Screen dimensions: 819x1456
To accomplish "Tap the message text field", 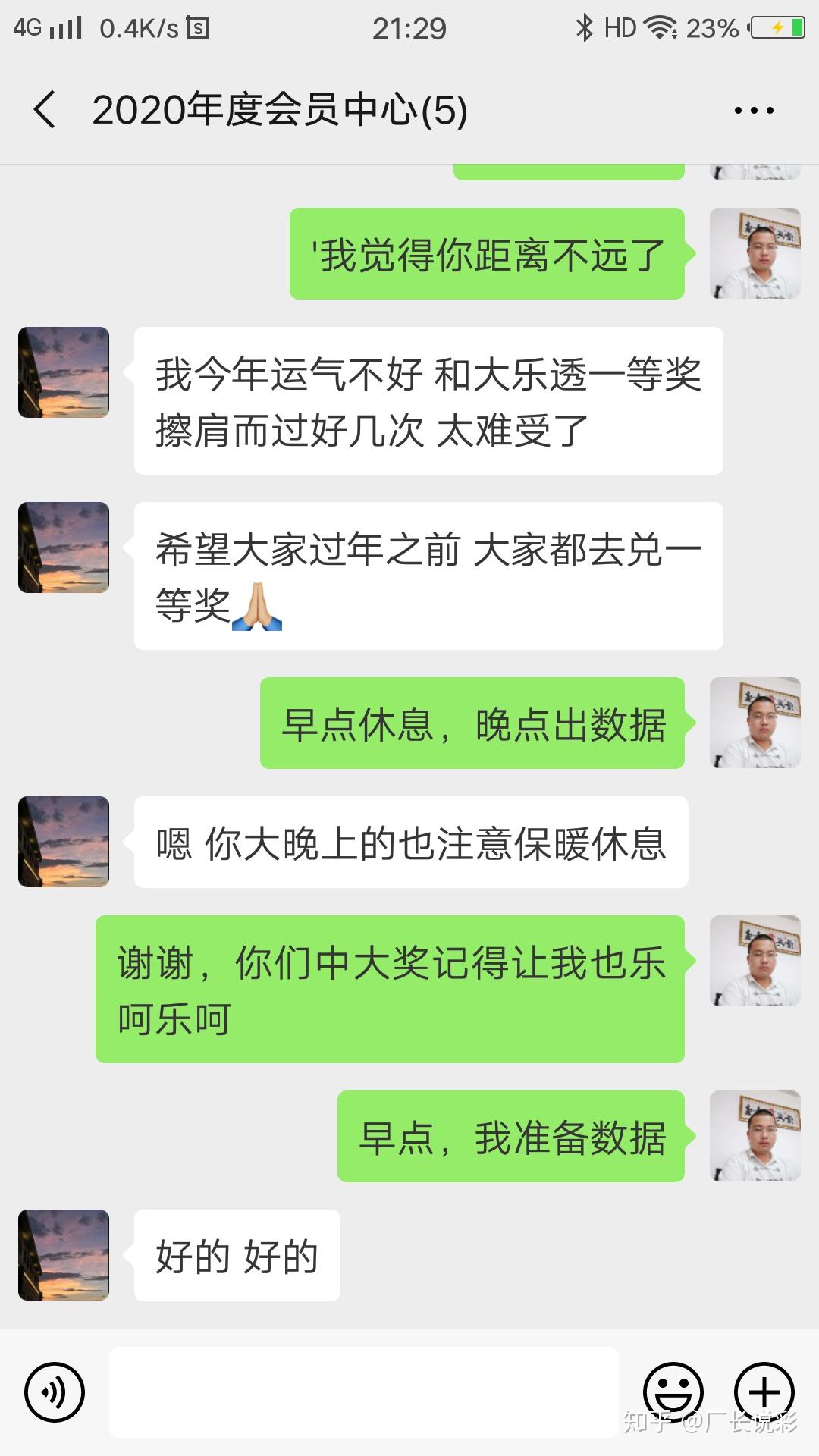I will coord(364,1392).
